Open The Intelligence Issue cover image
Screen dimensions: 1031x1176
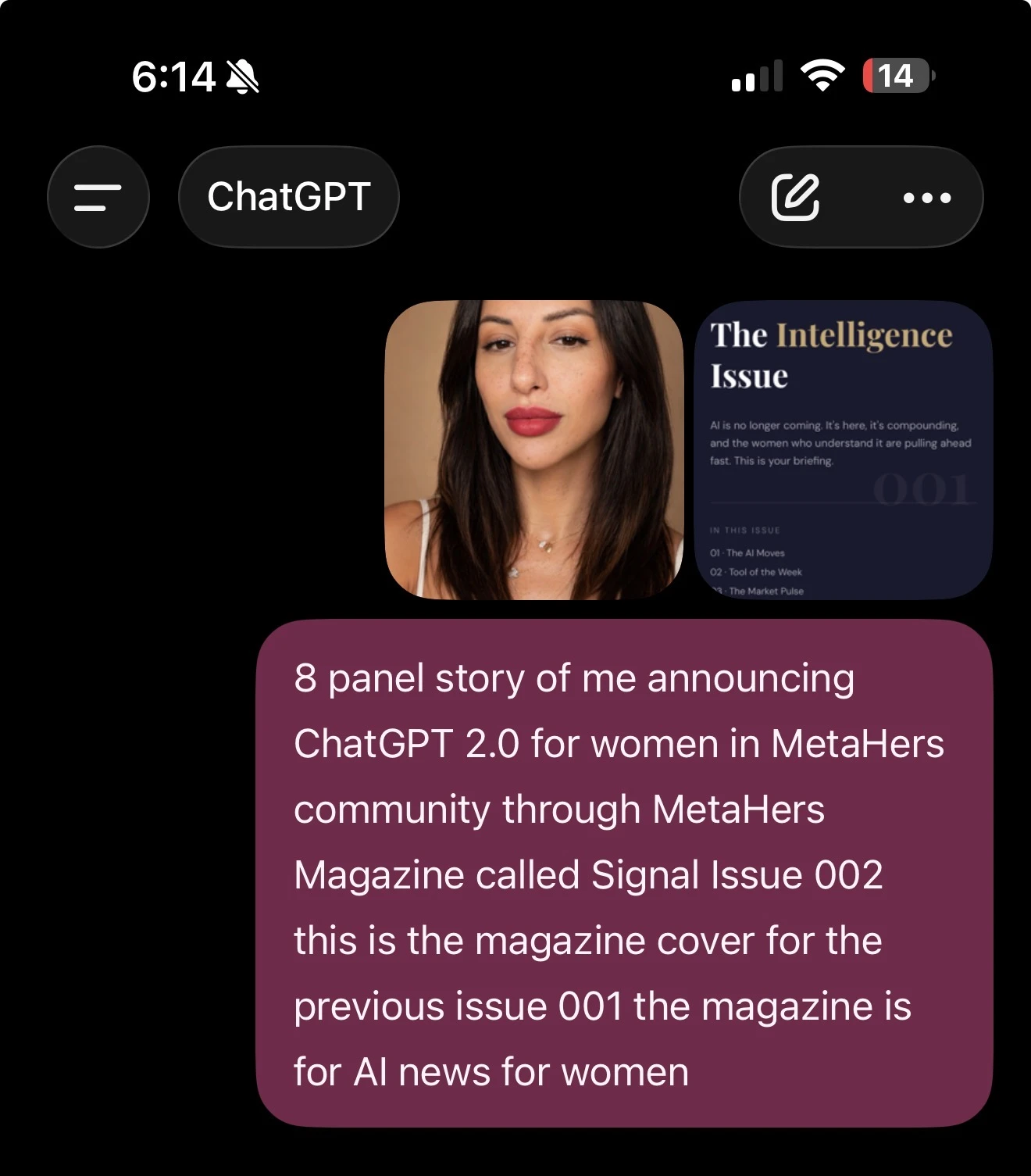pos(843,450)
